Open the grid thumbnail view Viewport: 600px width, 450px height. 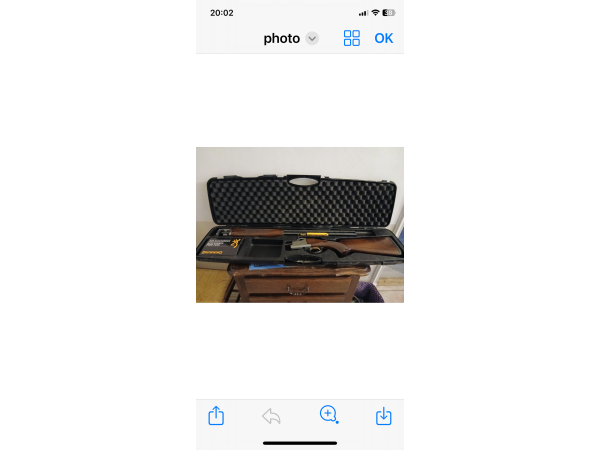tap(352, 38)
